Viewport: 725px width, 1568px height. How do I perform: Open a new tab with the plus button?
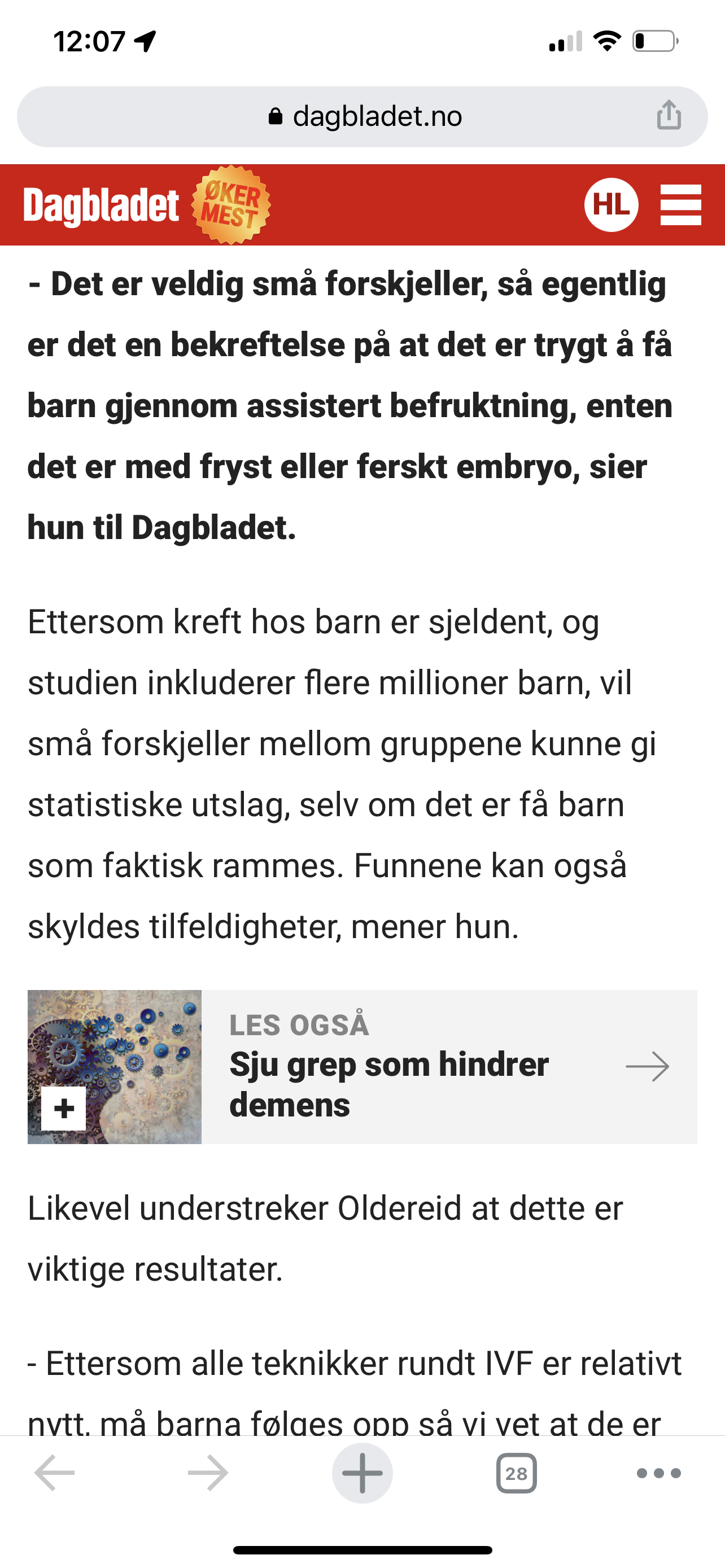click(362, 1473)
